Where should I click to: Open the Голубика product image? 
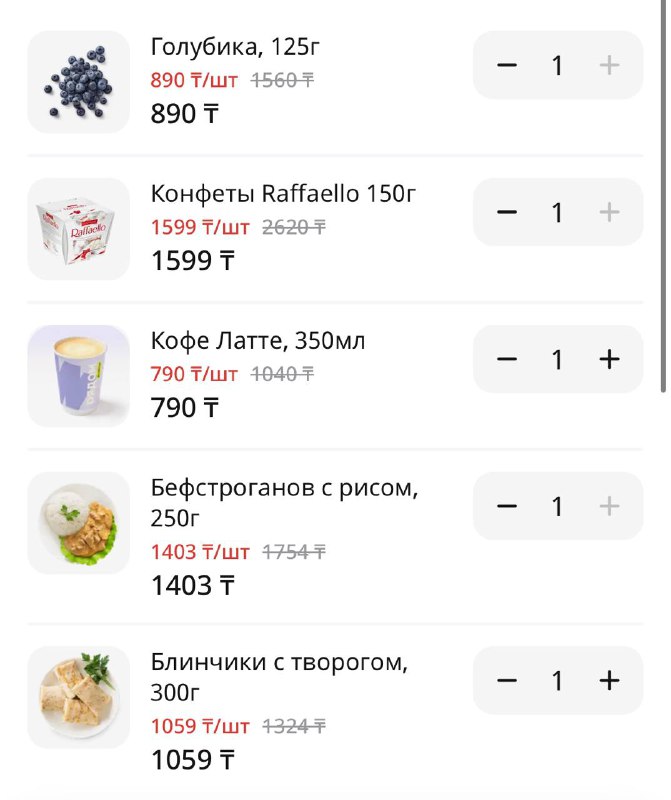point(78,82)
